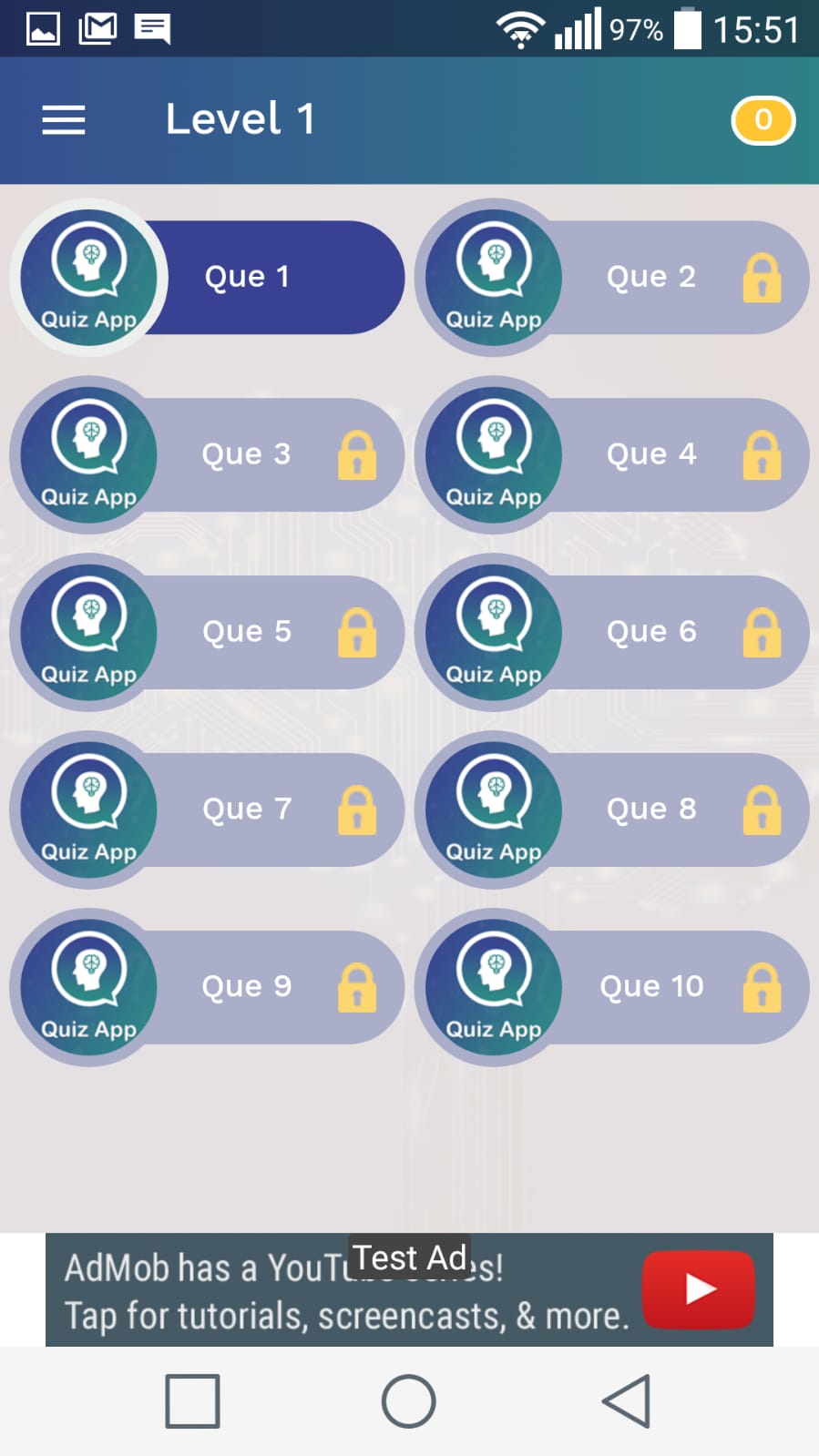Image resolution: width=819 pixels, height=1456 pixels.
Task: Go back using the navigation bar
Action: point(627,1400)
